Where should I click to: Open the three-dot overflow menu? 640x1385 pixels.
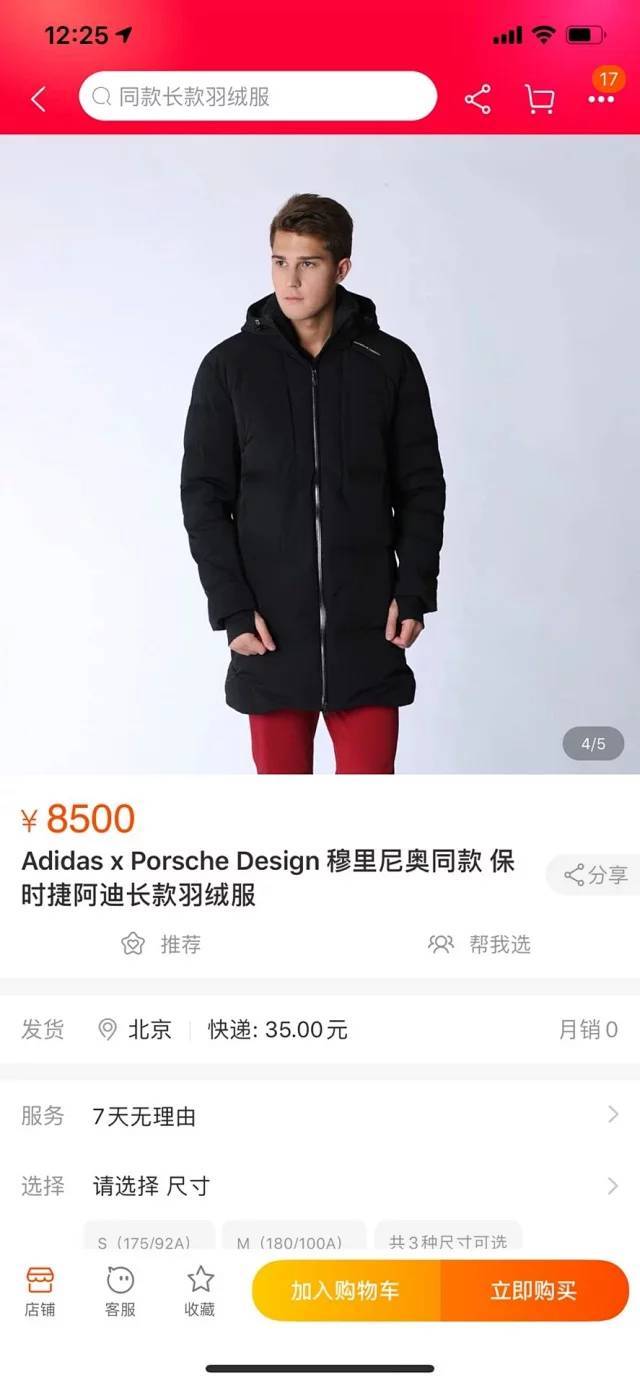coord(601,98)
